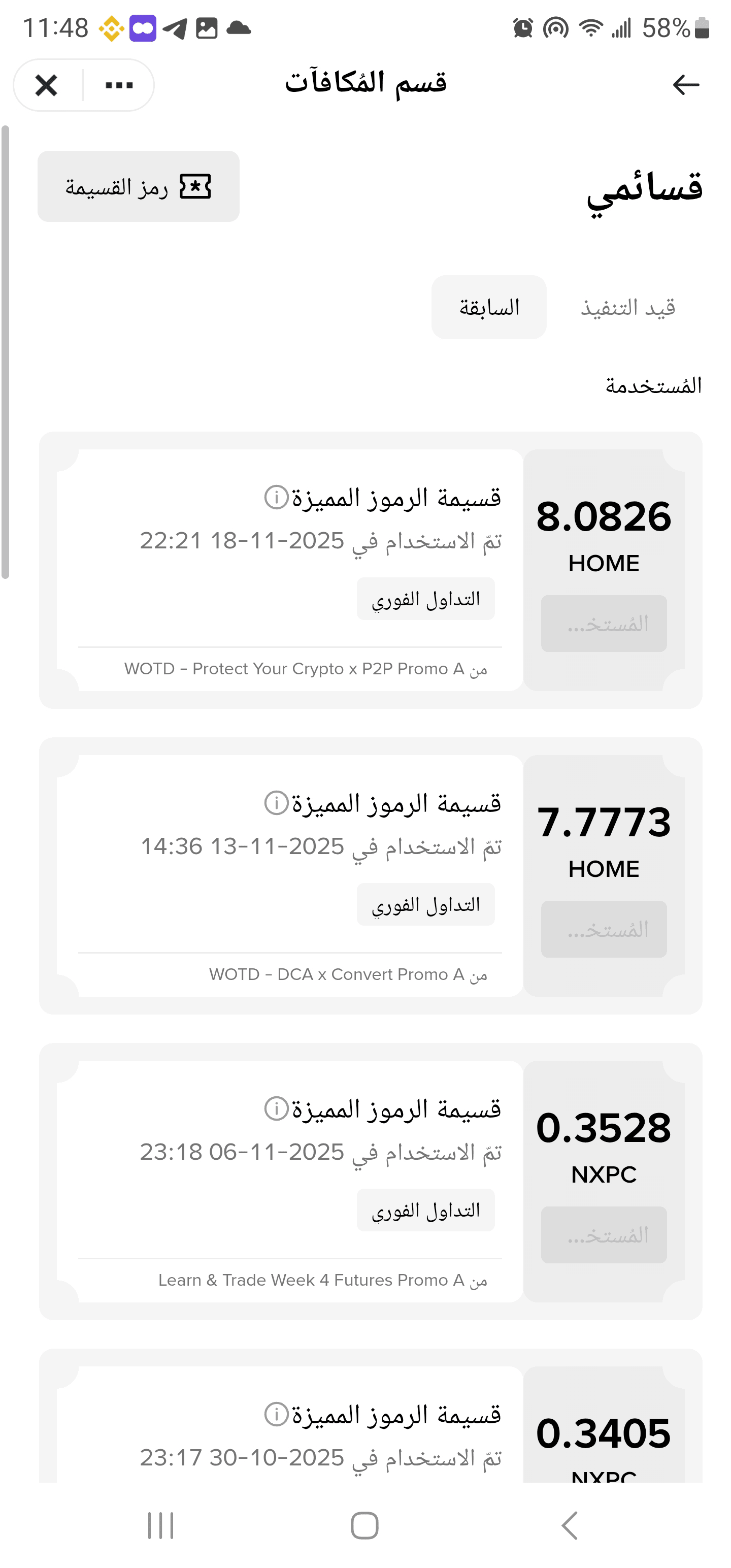Image resolution: width=731 pixels, height=1568 pixels.
Task: Close the mini app with the X
Action: pos(46,85)
